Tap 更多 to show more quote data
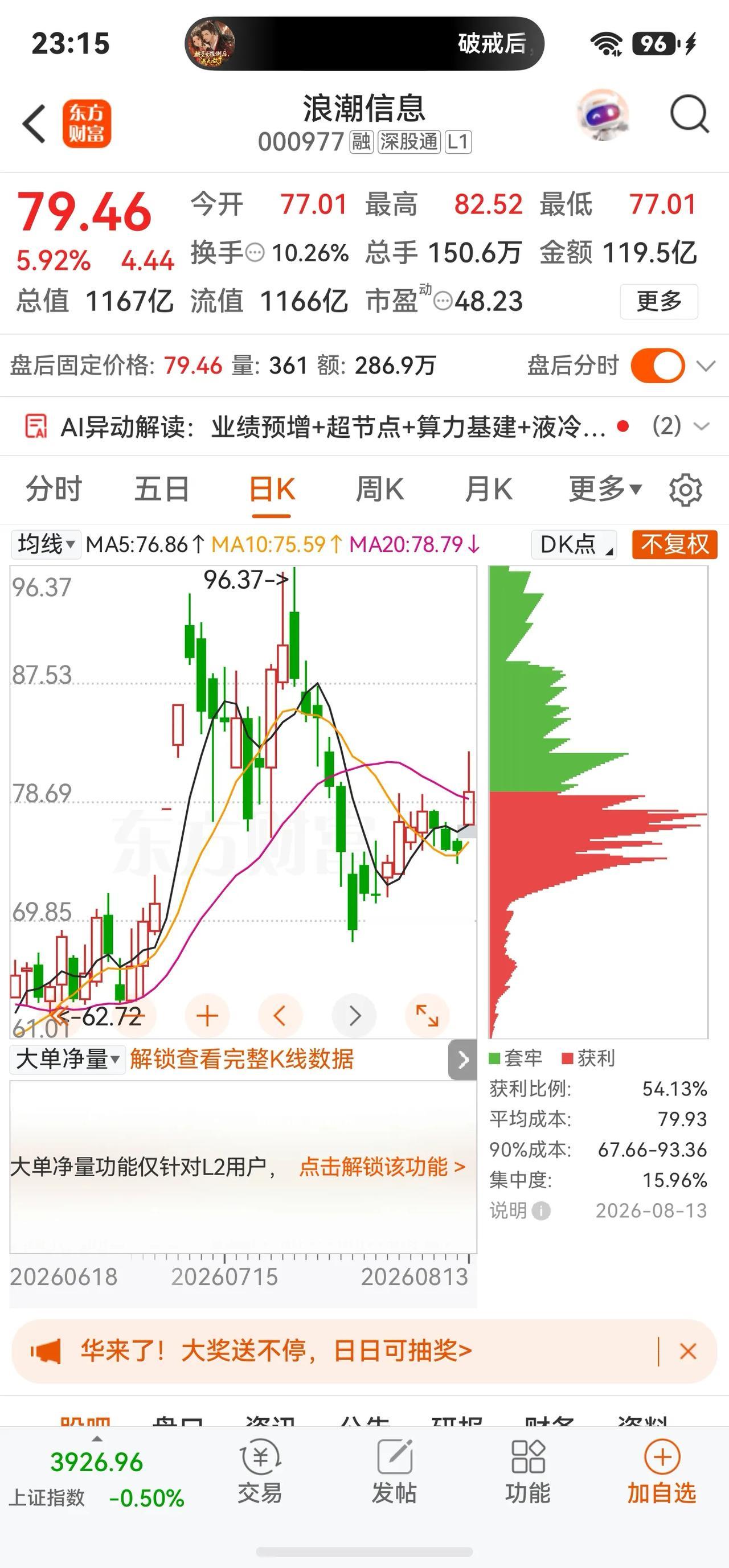The height and width of the screenshot is (1568, 729). point(659,301)
